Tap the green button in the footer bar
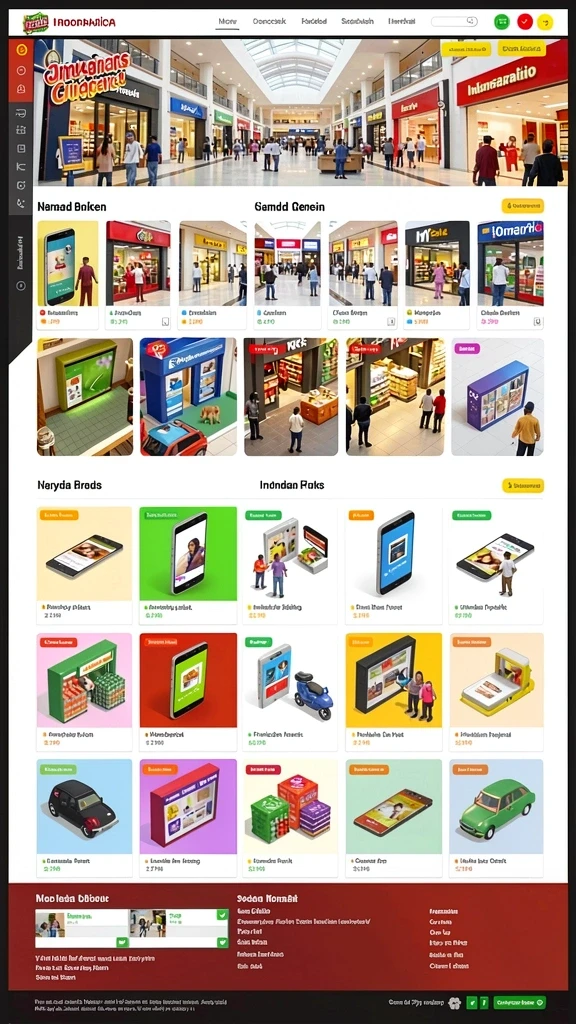Viewport: 576px width, 1024px height. pyautogui.click(x=519, y=1002)
